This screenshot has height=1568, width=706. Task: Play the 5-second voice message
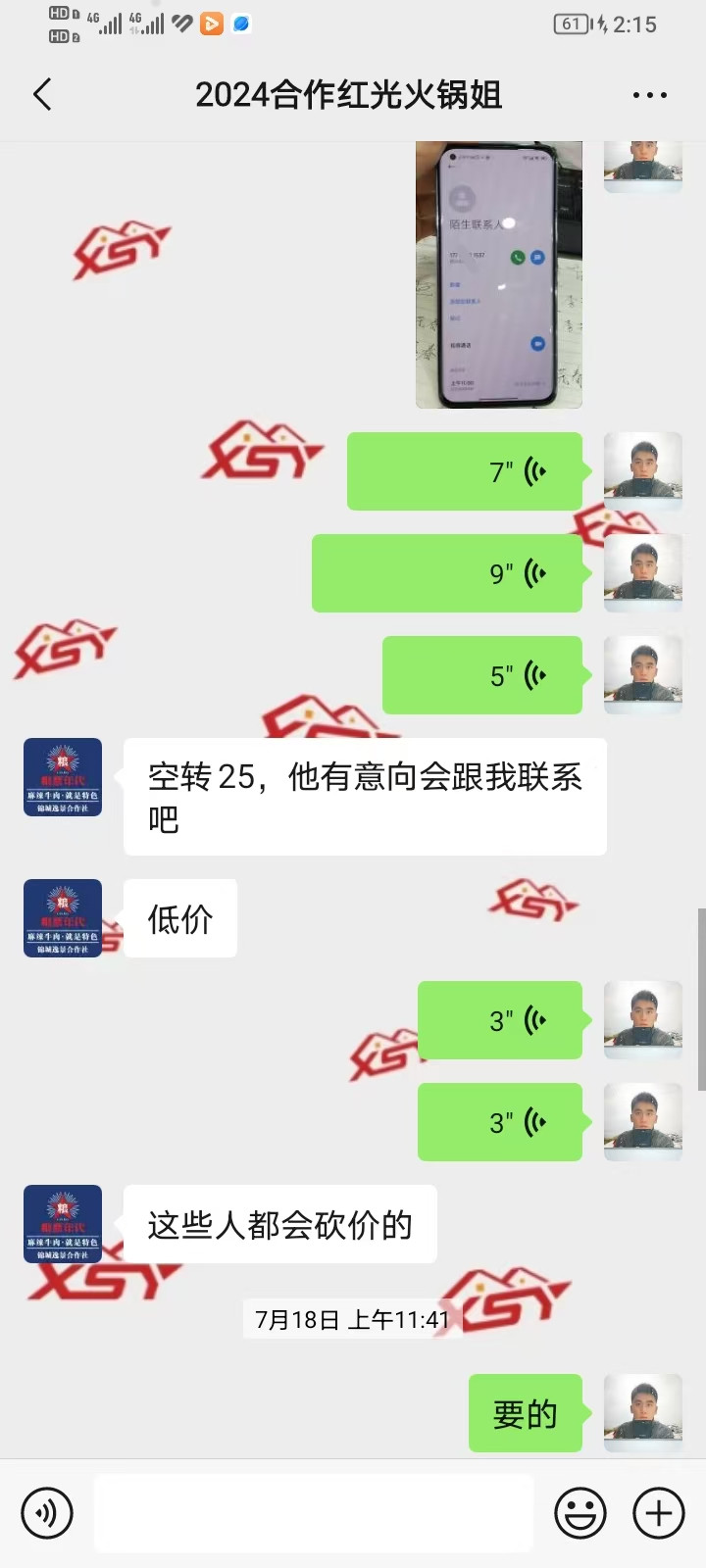coord(482,675)
